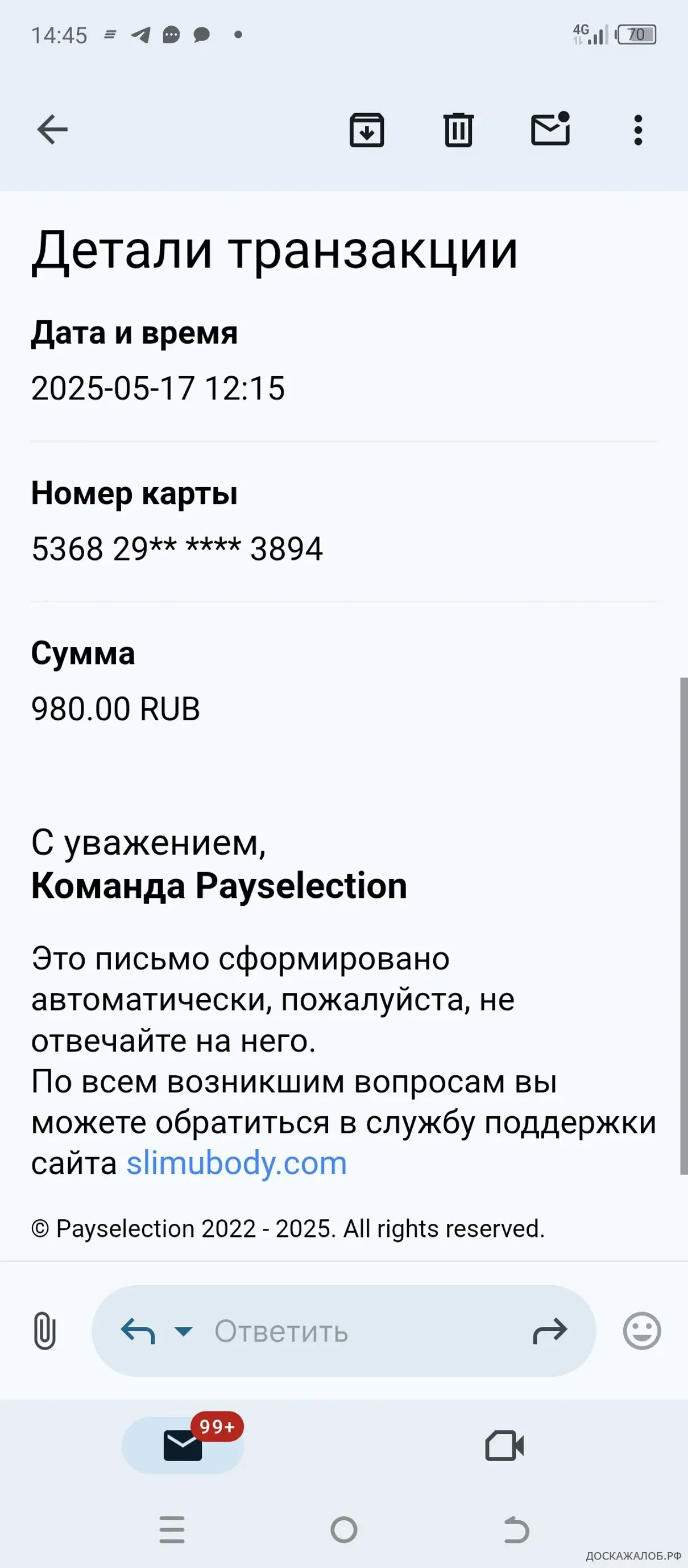Tap the reply arrow icon

[x=138, y=1331]
